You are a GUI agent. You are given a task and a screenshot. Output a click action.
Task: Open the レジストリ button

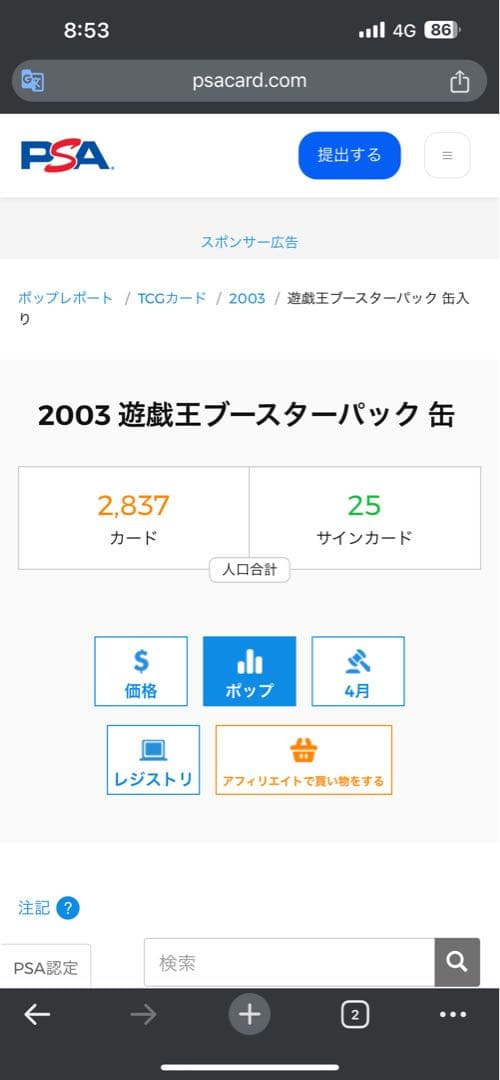click(x=154, y=760)
